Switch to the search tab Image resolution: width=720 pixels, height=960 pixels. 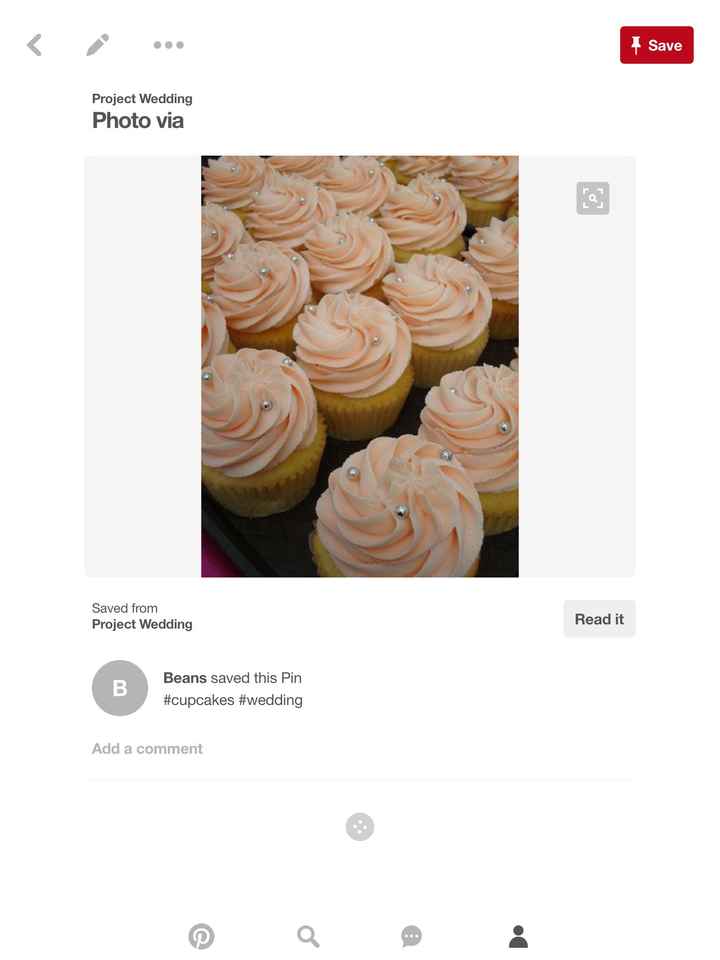(x=308, y=936)
